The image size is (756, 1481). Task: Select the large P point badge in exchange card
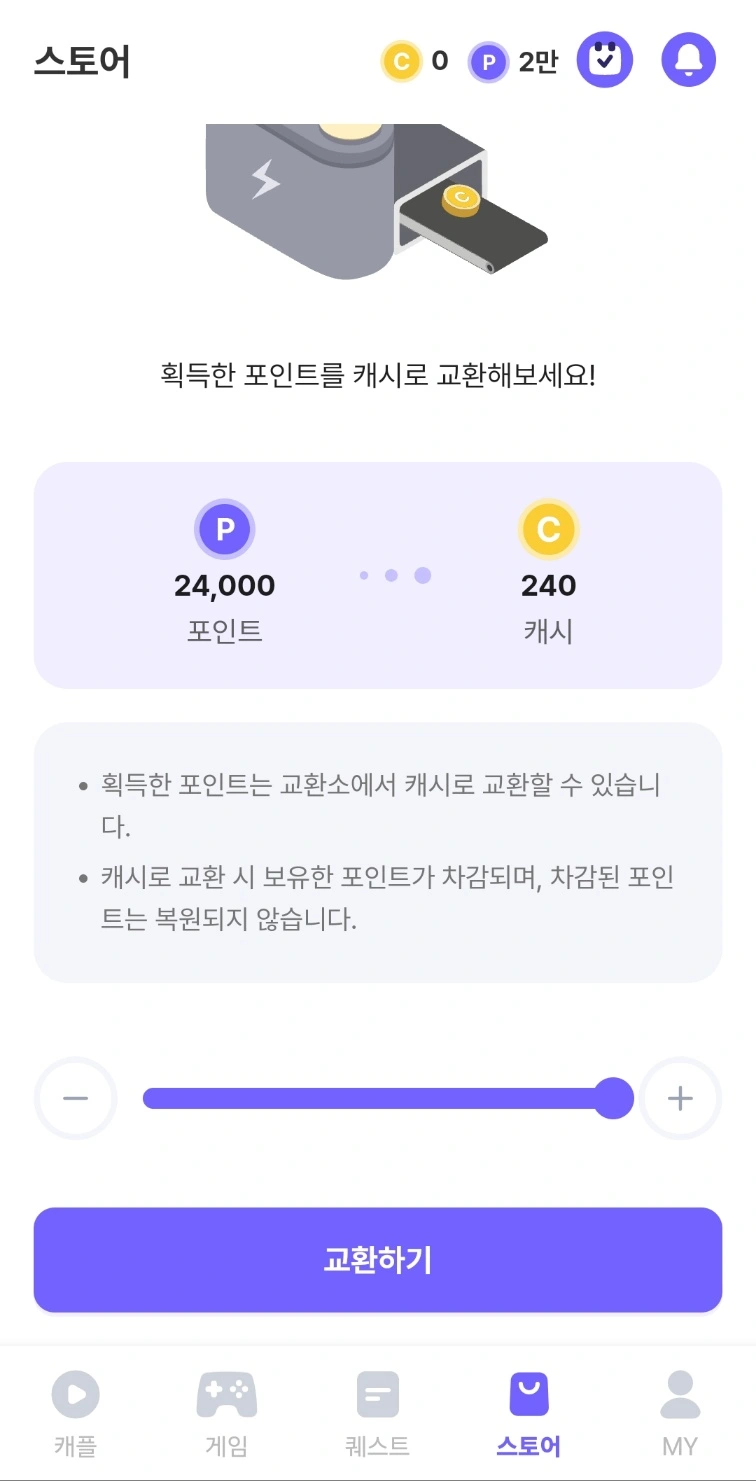224,528
